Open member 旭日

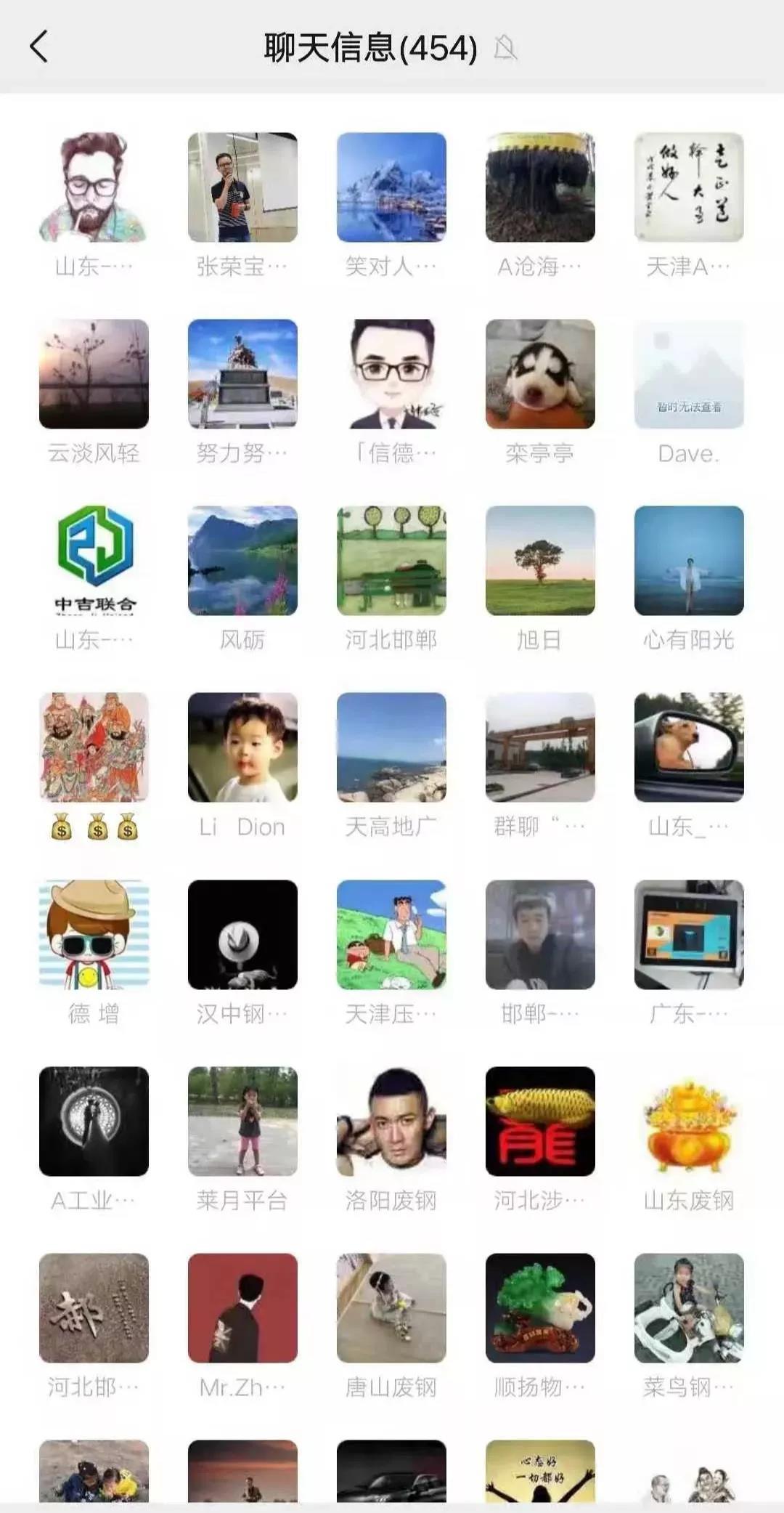tap(540, 561)
